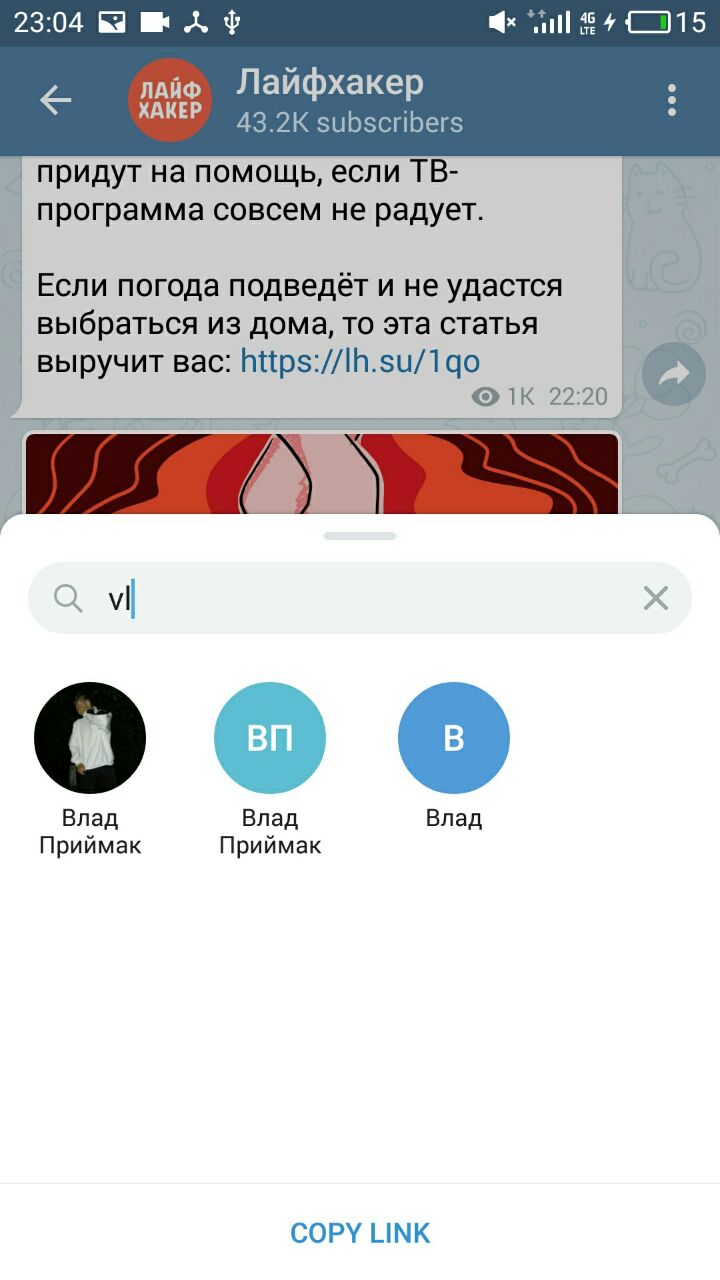Select Влад Приймак with the photo avatar

point(90,738)
